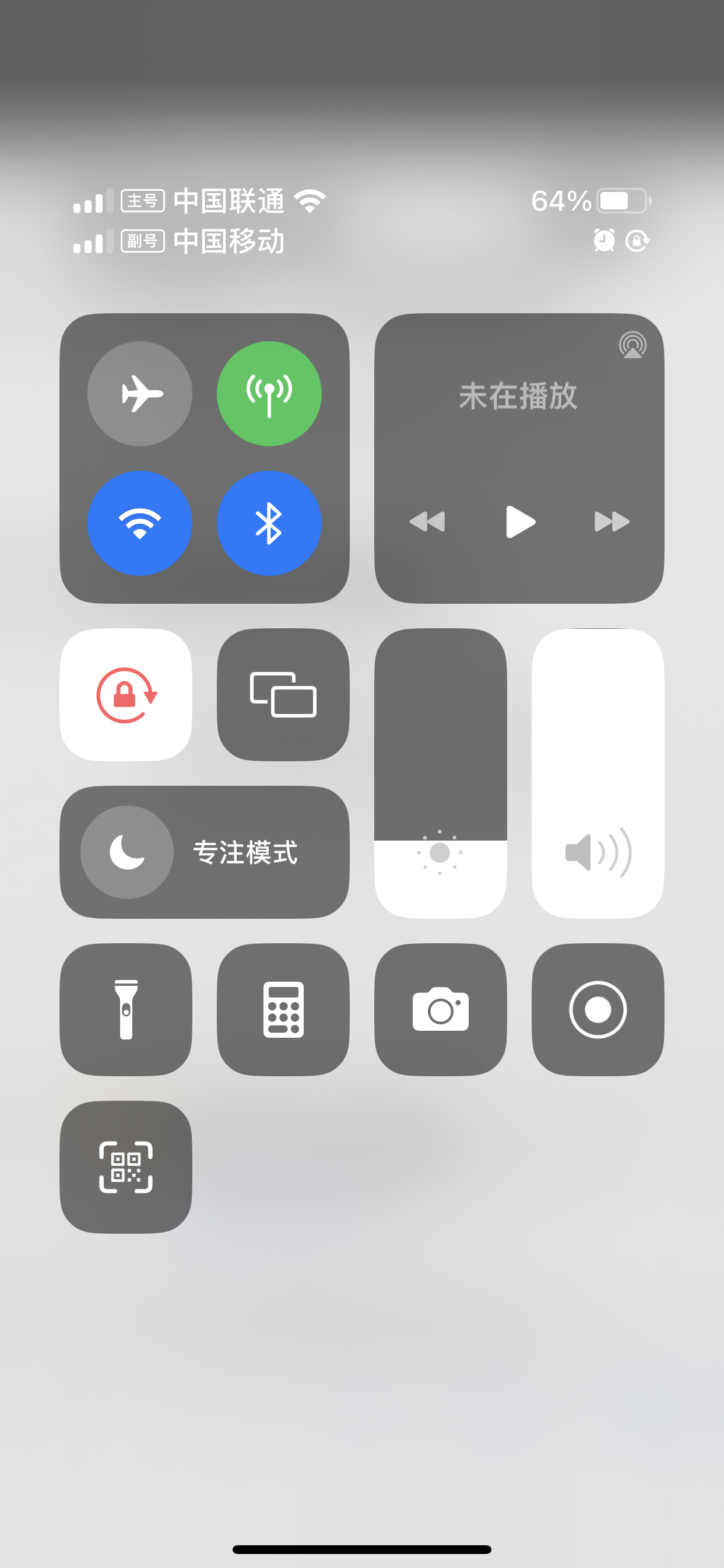This screenshot has height=1568, width=724.
Task: Disable Wi-Fi
Action: [140, 523]
